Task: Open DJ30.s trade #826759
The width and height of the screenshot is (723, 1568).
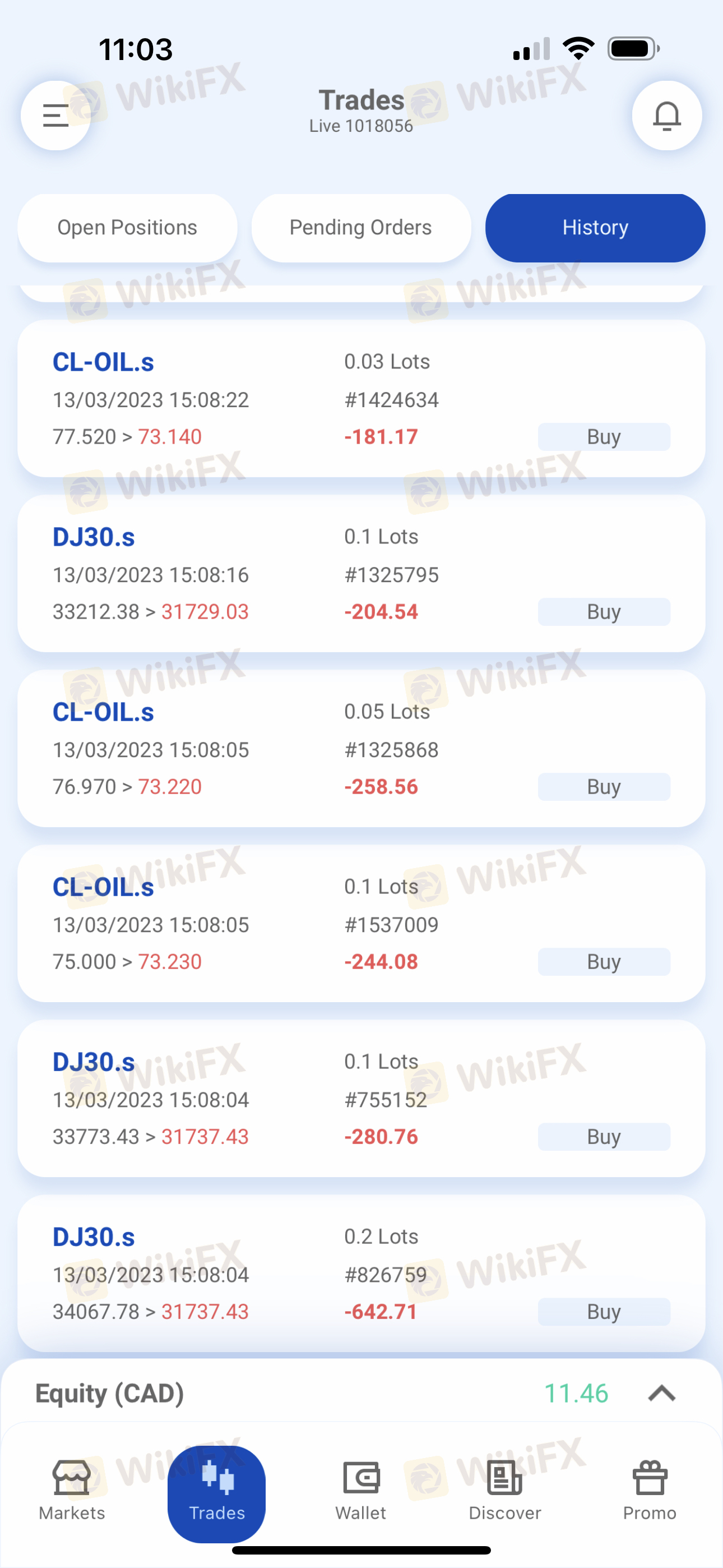Action: 361,1274
